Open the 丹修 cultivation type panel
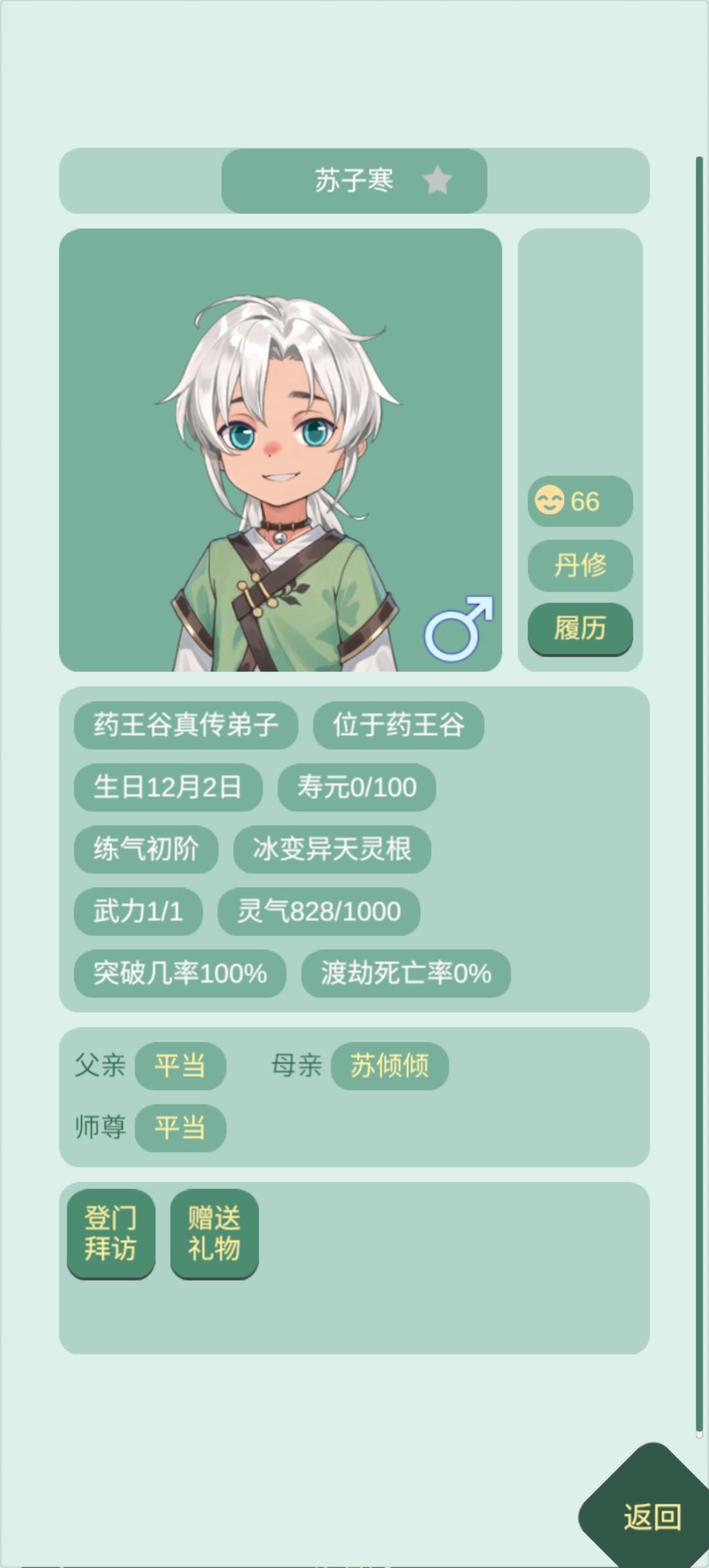Viewport: 709px width, 1568px height. point(580,565)
